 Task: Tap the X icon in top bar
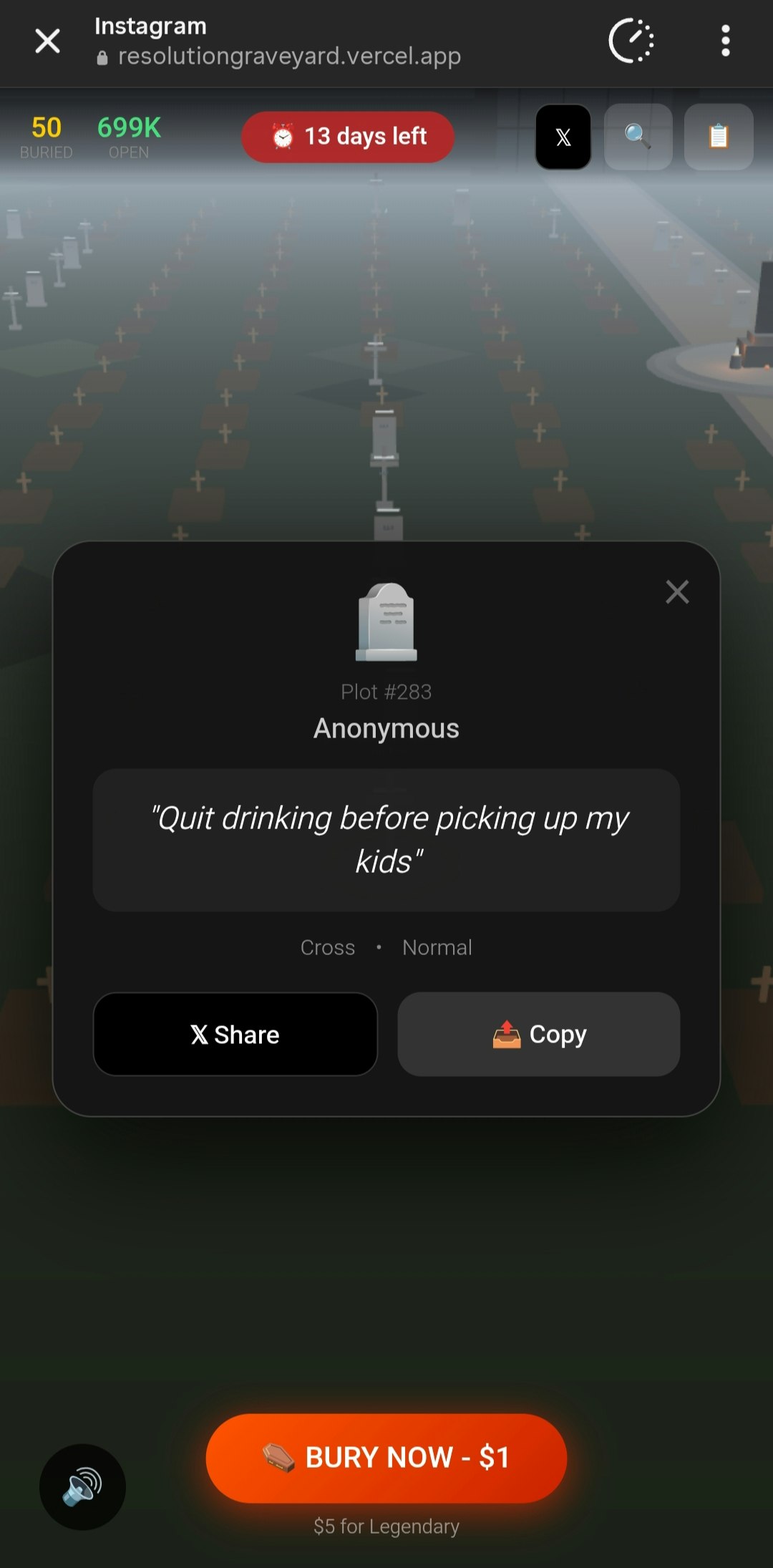(x=563, y=137)
